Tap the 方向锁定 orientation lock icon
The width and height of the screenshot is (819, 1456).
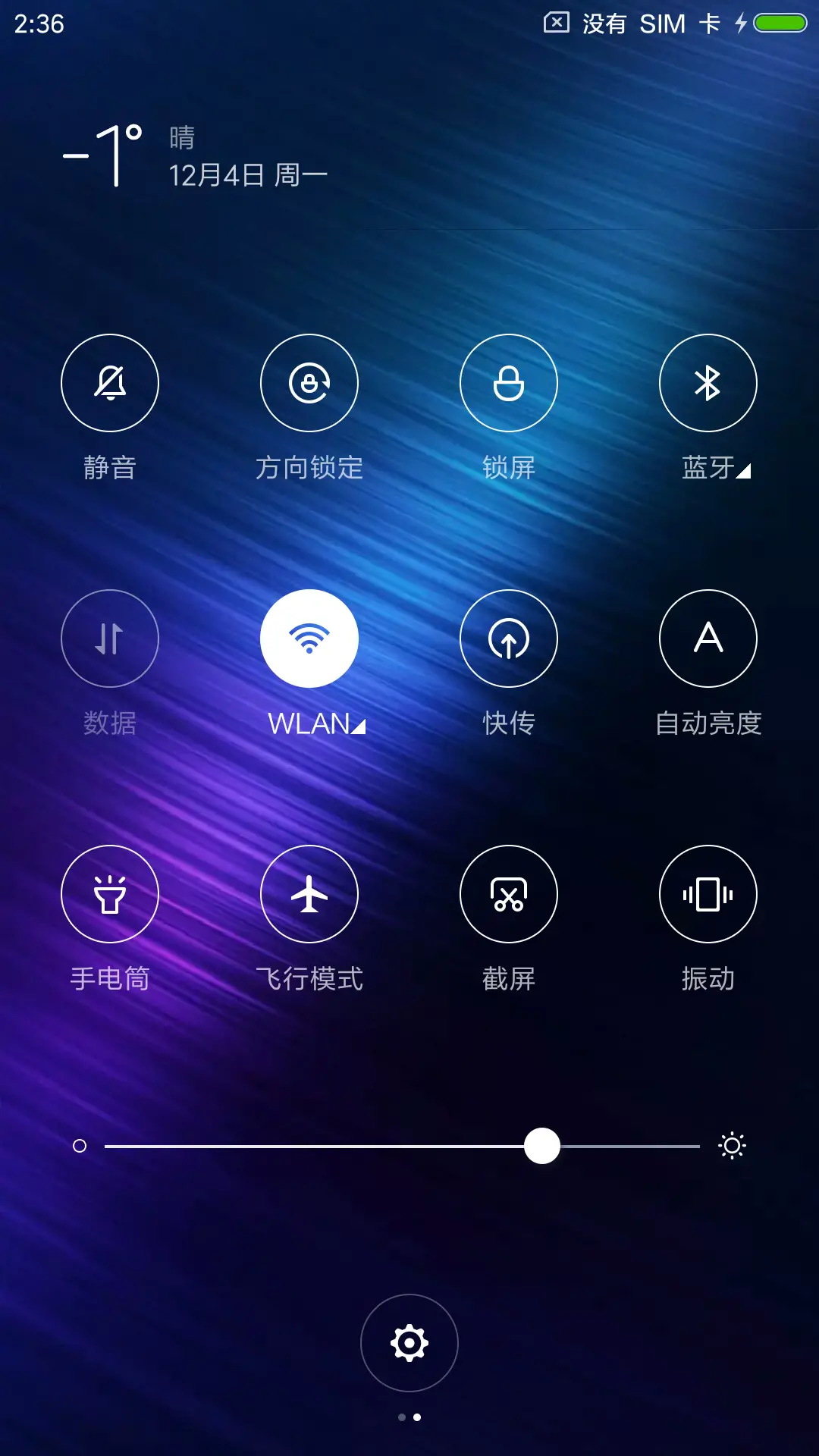click(x=309, y=383)
